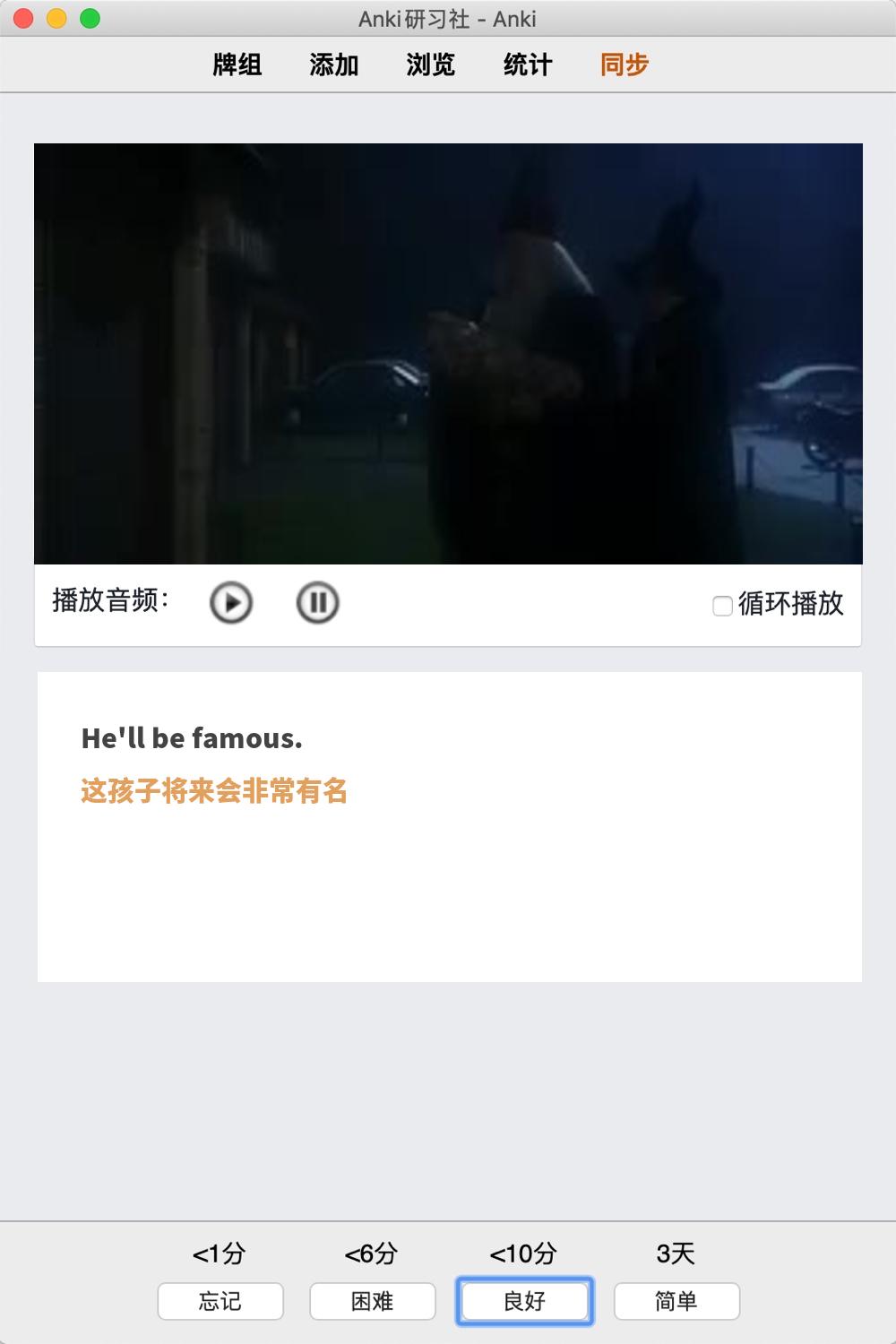Rate this card as 良好
The height and width of the screenshot is (1344, 896).
pyautogui.click(x=525, y=1301)
